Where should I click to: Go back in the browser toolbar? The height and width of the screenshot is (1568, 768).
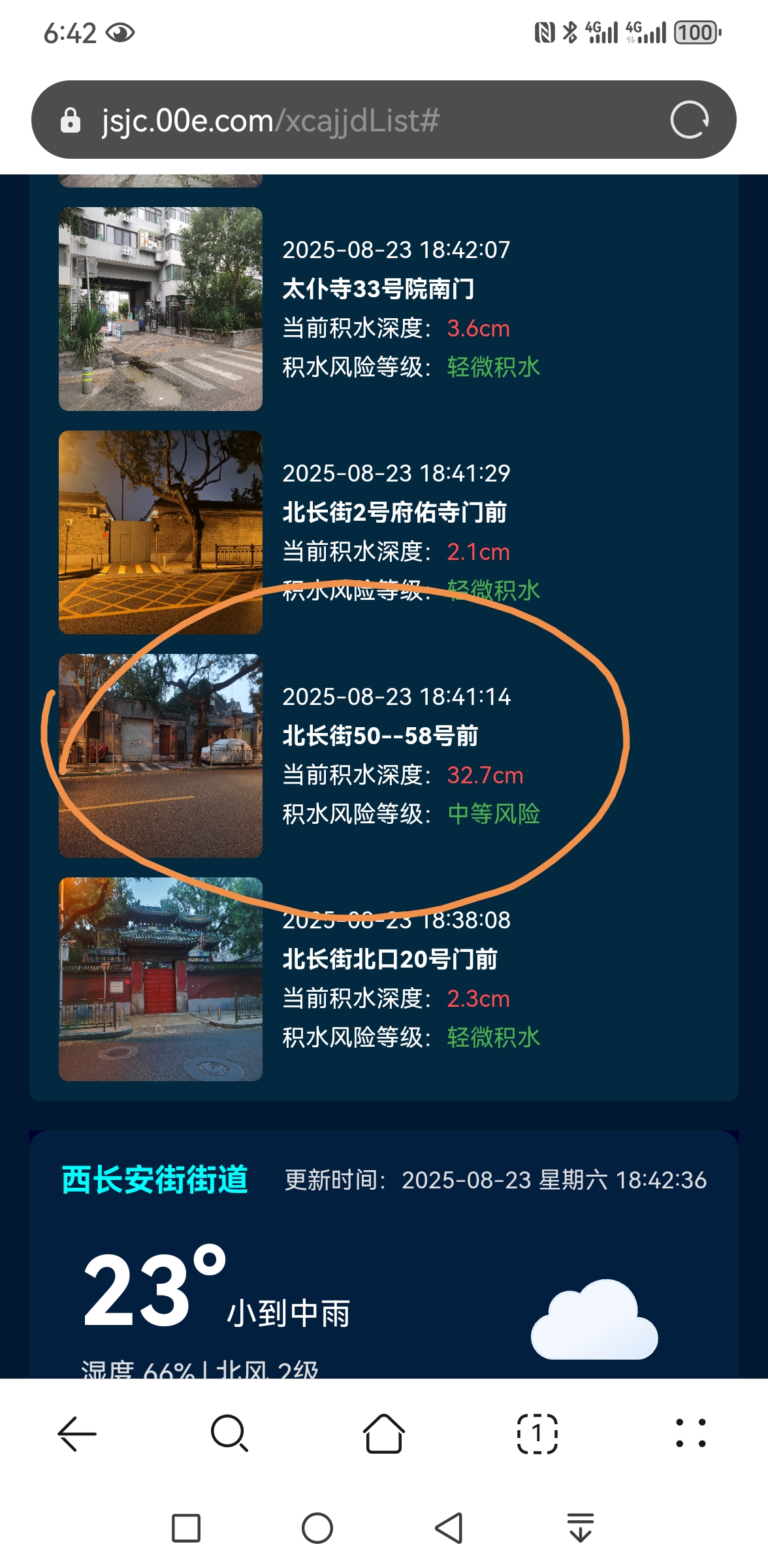pyautogui.click(x=77, y=1434)
